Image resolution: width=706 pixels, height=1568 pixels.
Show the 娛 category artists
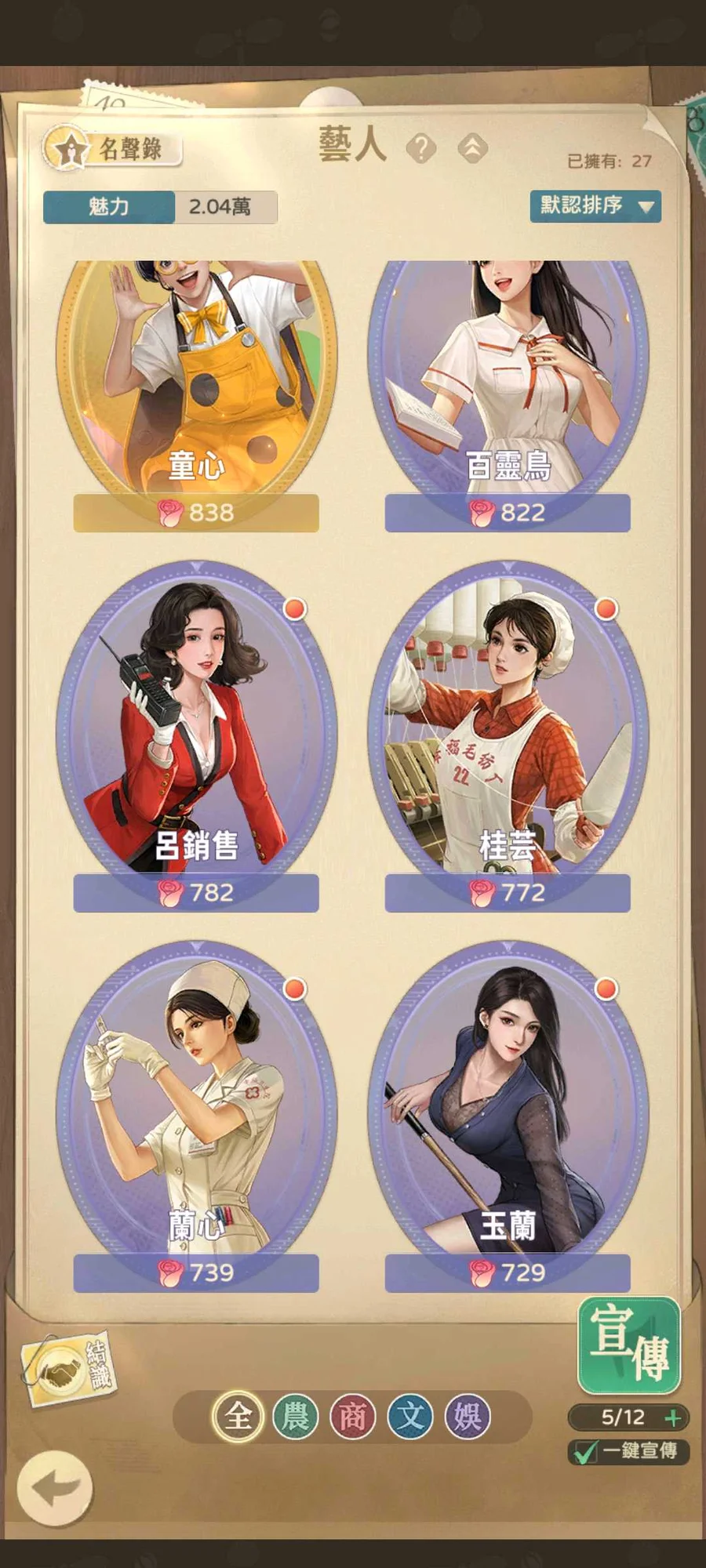click(468, 1417)
